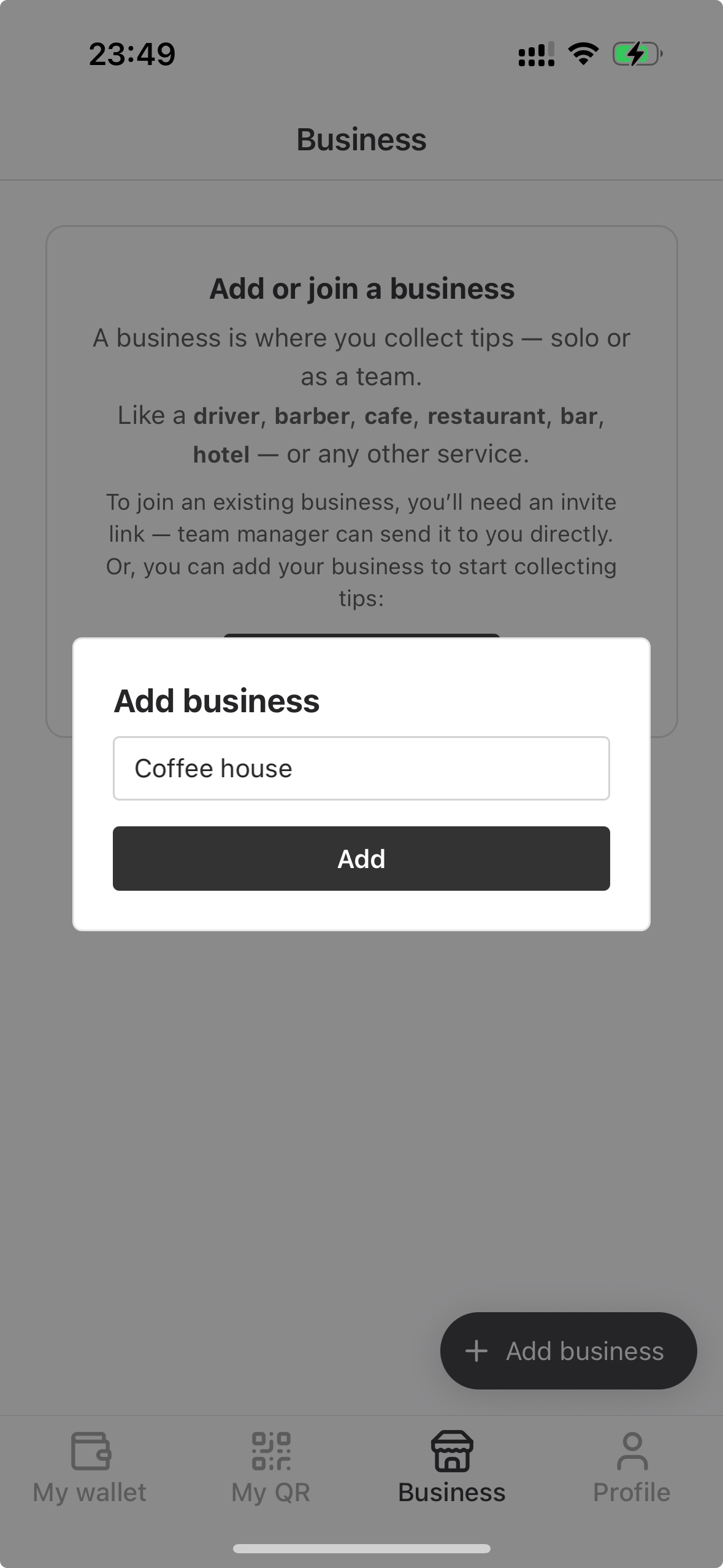Tap the clock showing 23:49
Image resolution: width=723 pixels, height=1568 pixels.
tap(132, 54)
